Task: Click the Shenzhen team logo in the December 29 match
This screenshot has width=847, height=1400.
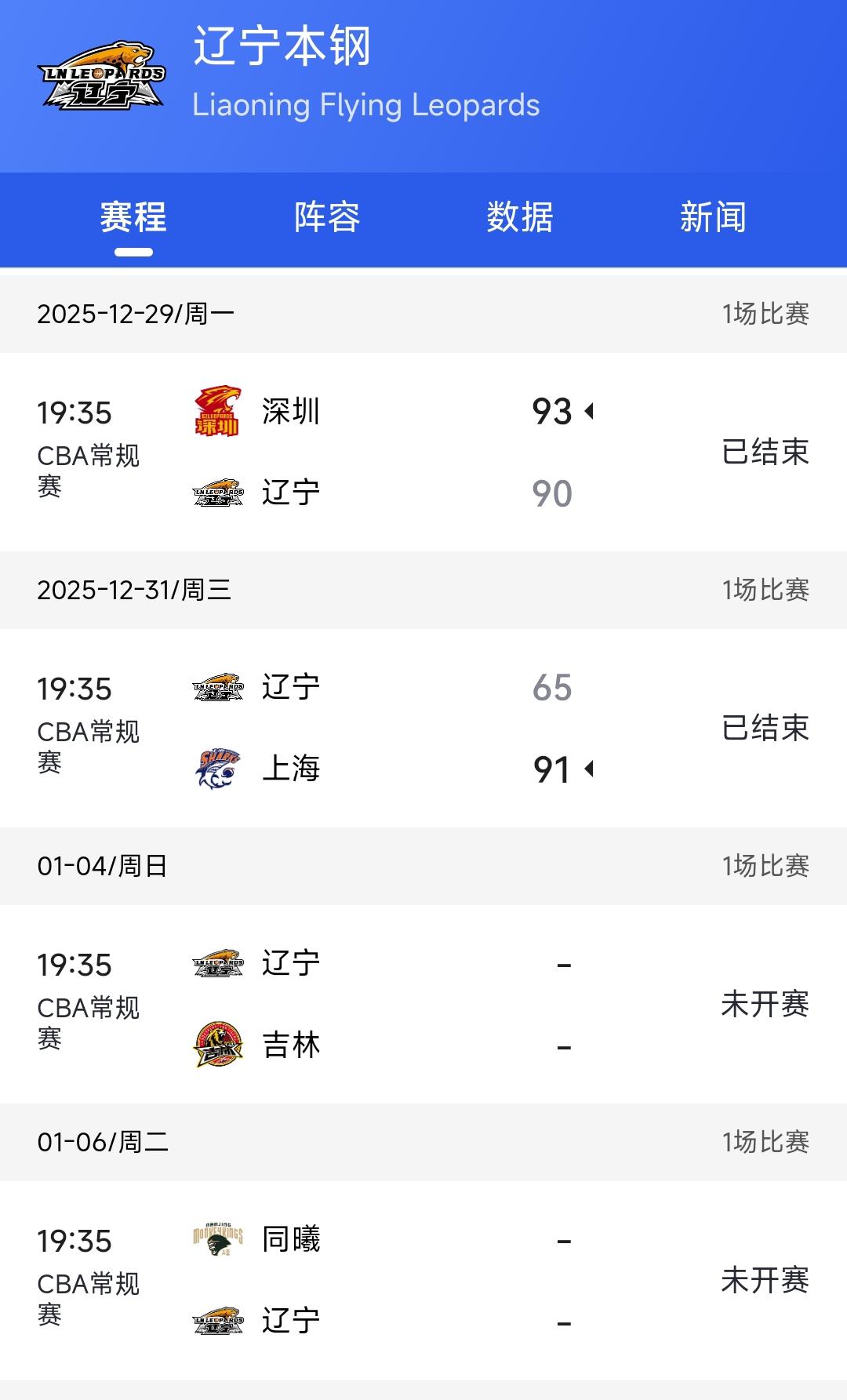Action: tap(216, 412)
